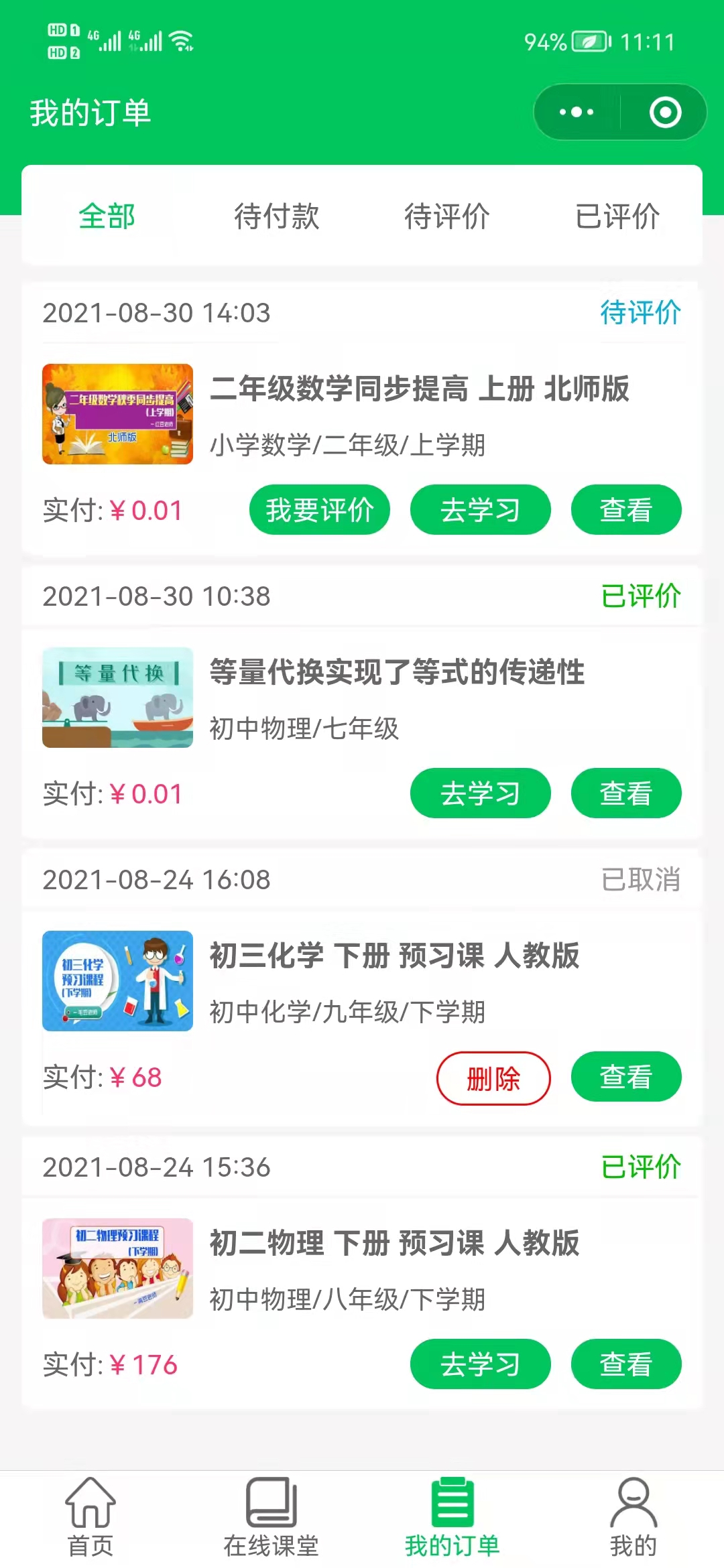724x1568 pixels.
Task: Switch to the 已评价 tab
Action: coord(617,216)
